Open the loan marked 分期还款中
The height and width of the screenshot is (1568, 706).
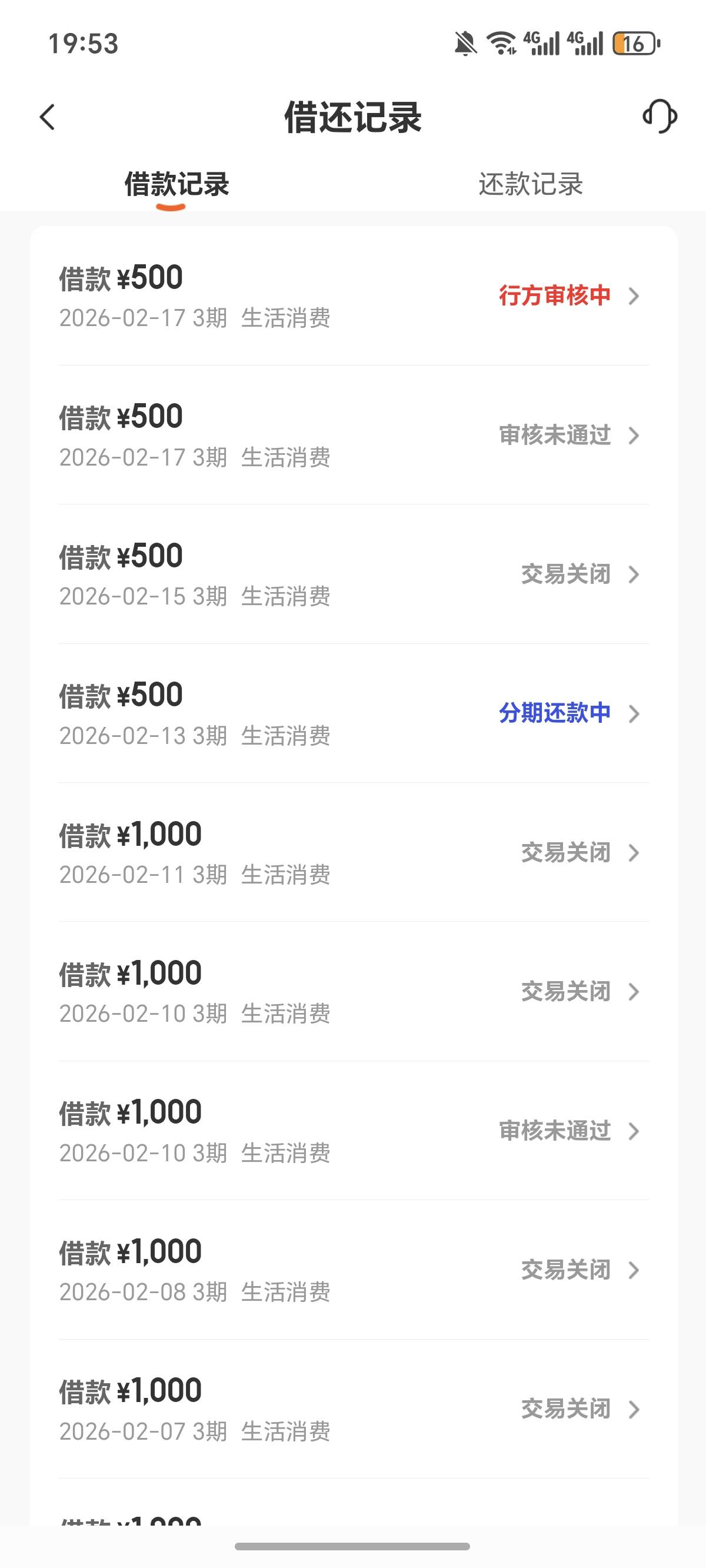(354, 713)
